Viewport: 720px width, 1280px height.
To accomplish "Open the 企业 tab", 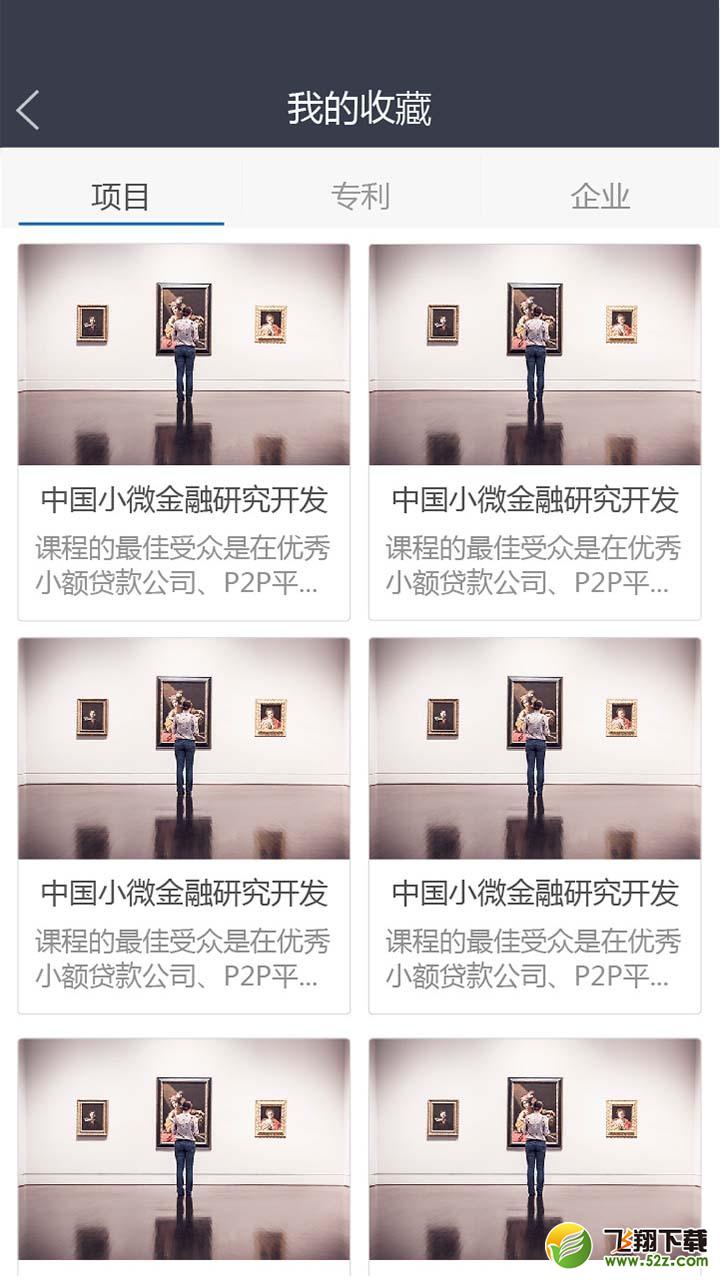I will [x=600, y=196].
